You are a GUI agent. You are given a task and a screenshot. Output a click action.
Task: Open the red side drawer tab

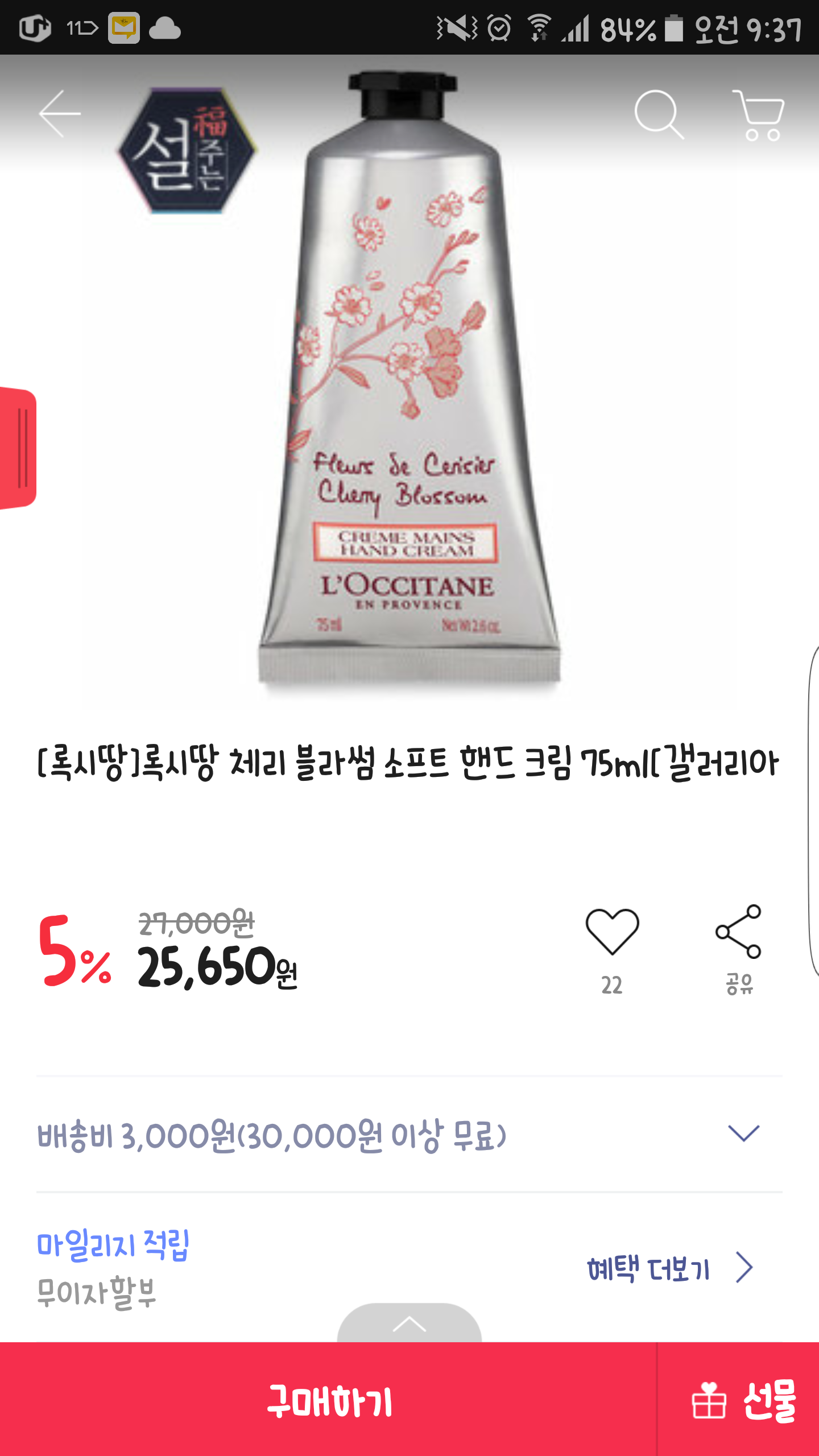click(19, 448)
